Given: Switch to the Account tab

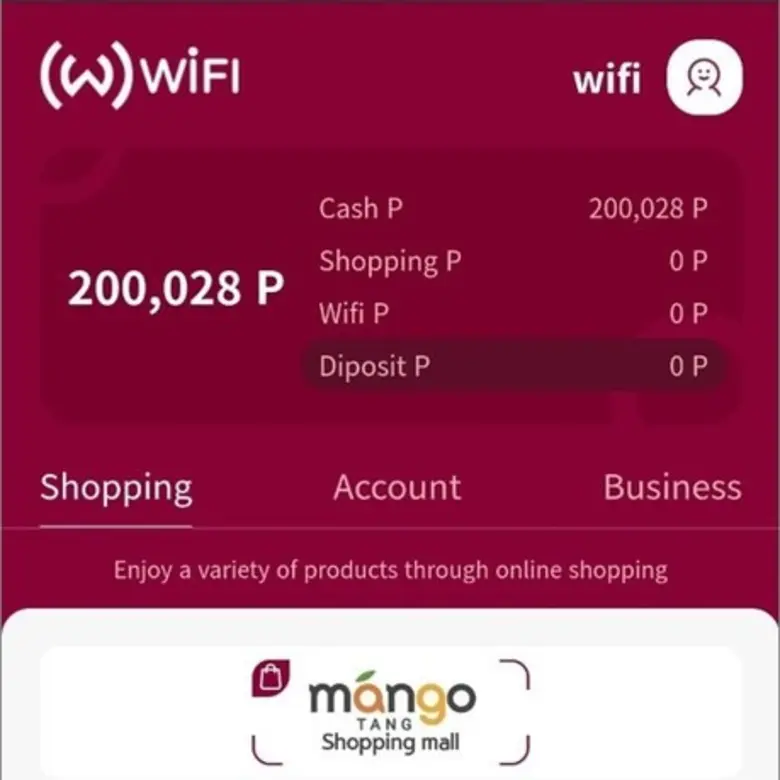Looking at the screenshot, I should point(397,488).
